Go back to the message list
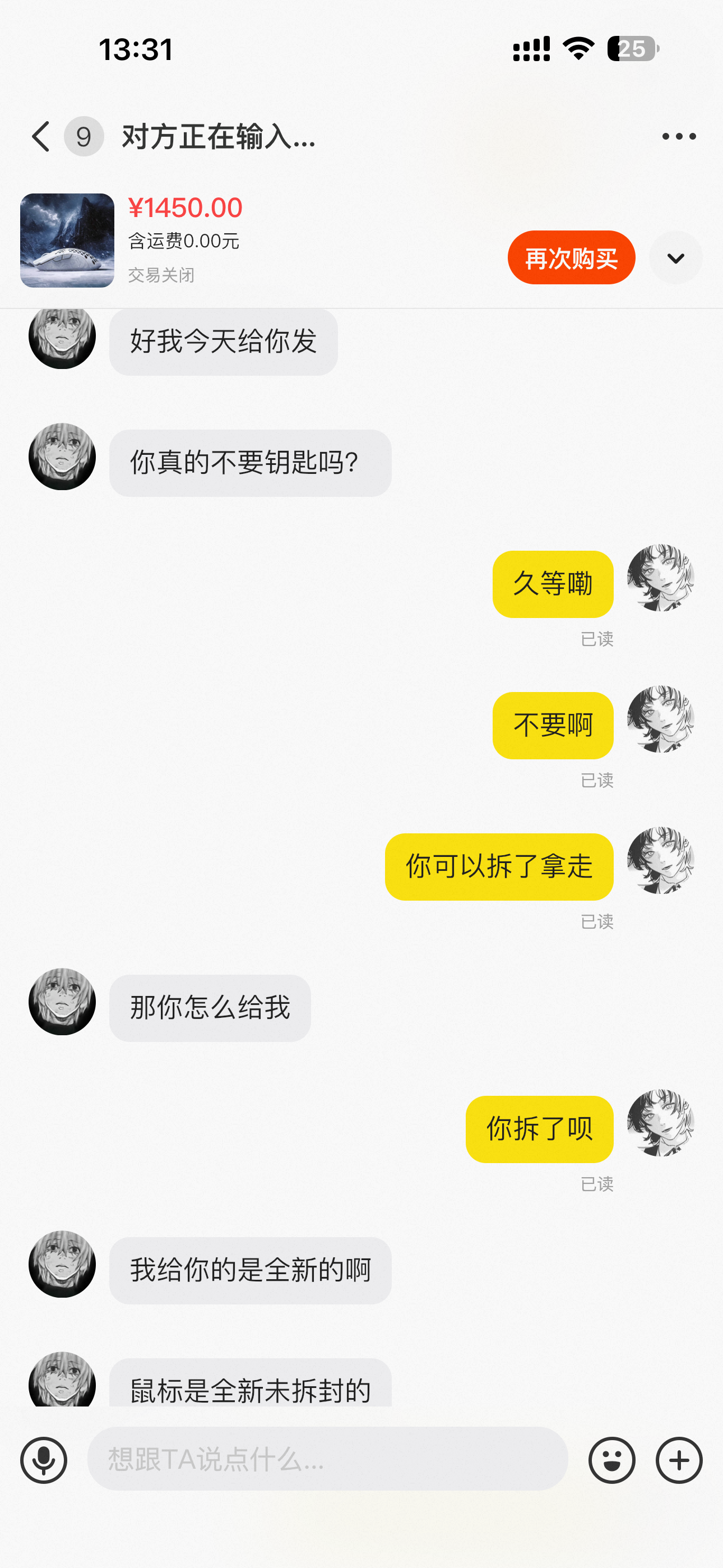 [41, 136]
